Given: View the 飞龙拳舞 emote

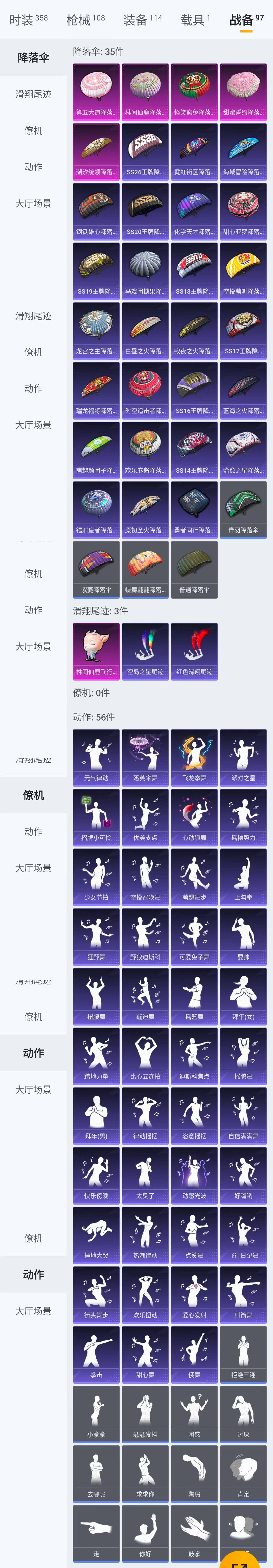Looking at the screenshot, I should pyautogui.click(x=194, y=757).
